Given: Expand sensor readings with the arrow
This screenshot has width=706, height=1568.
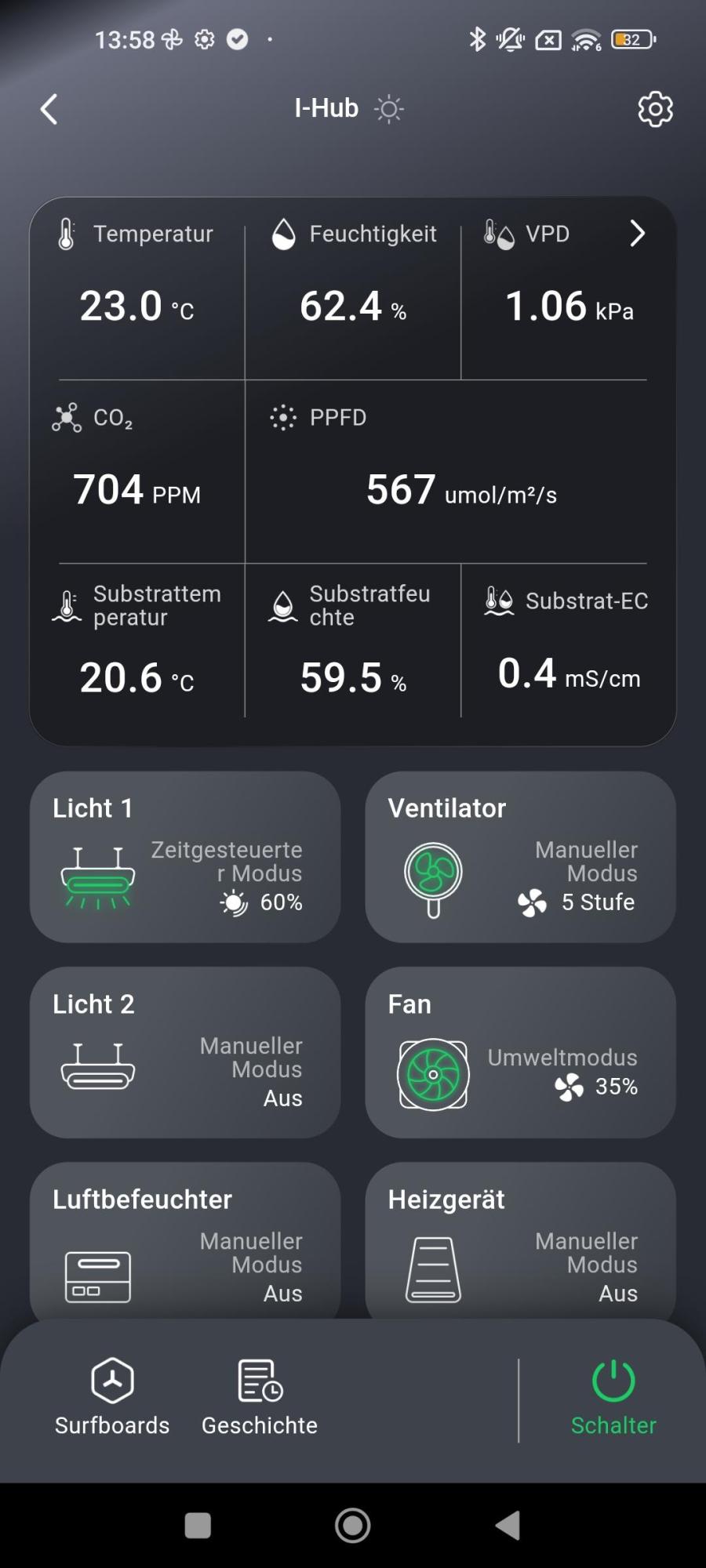Looking at the screenshot, I should tap(637, 233).
